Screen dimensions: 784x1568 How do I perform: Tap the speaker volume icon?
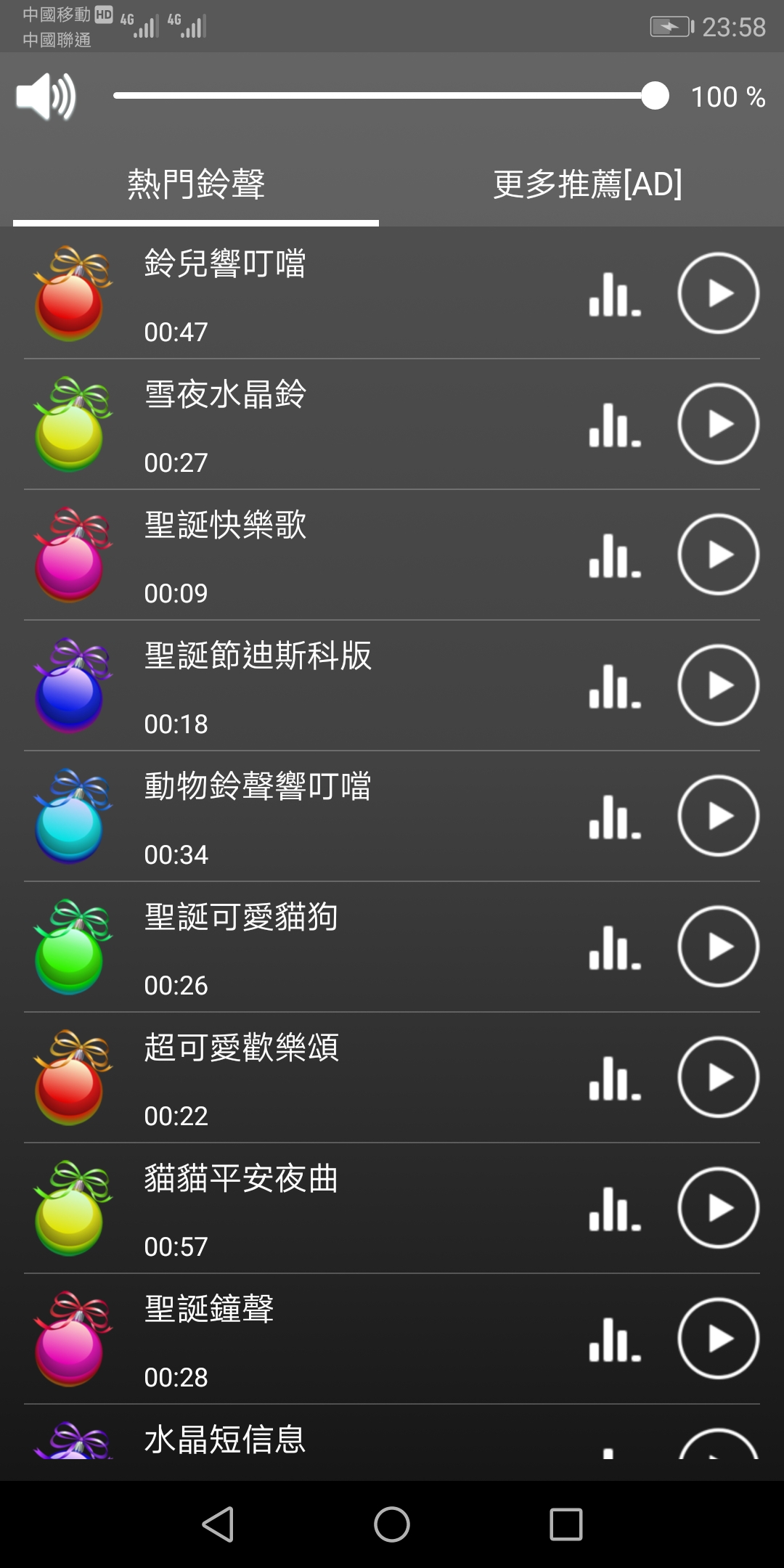[46, 96]
